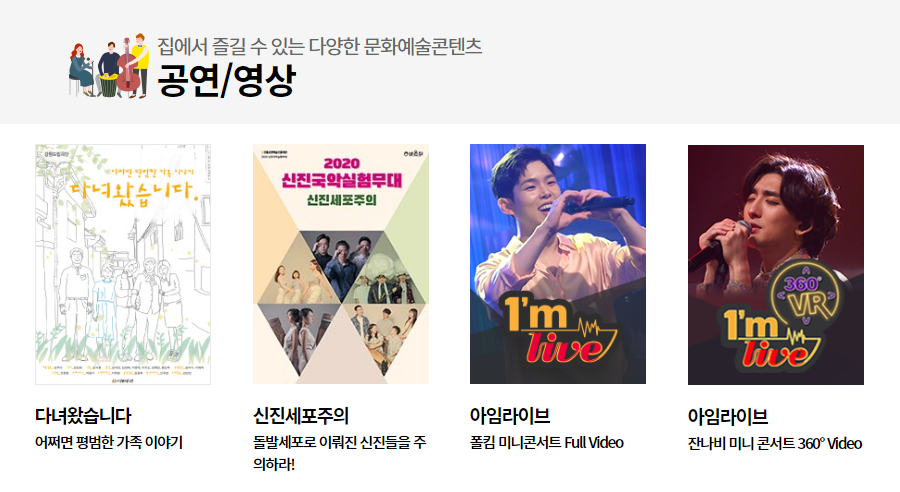The width and height of the screenshot is (900, 492).
Task: Open 아임라이브 잔나비 360° Video card
Action: pos(775,264)
